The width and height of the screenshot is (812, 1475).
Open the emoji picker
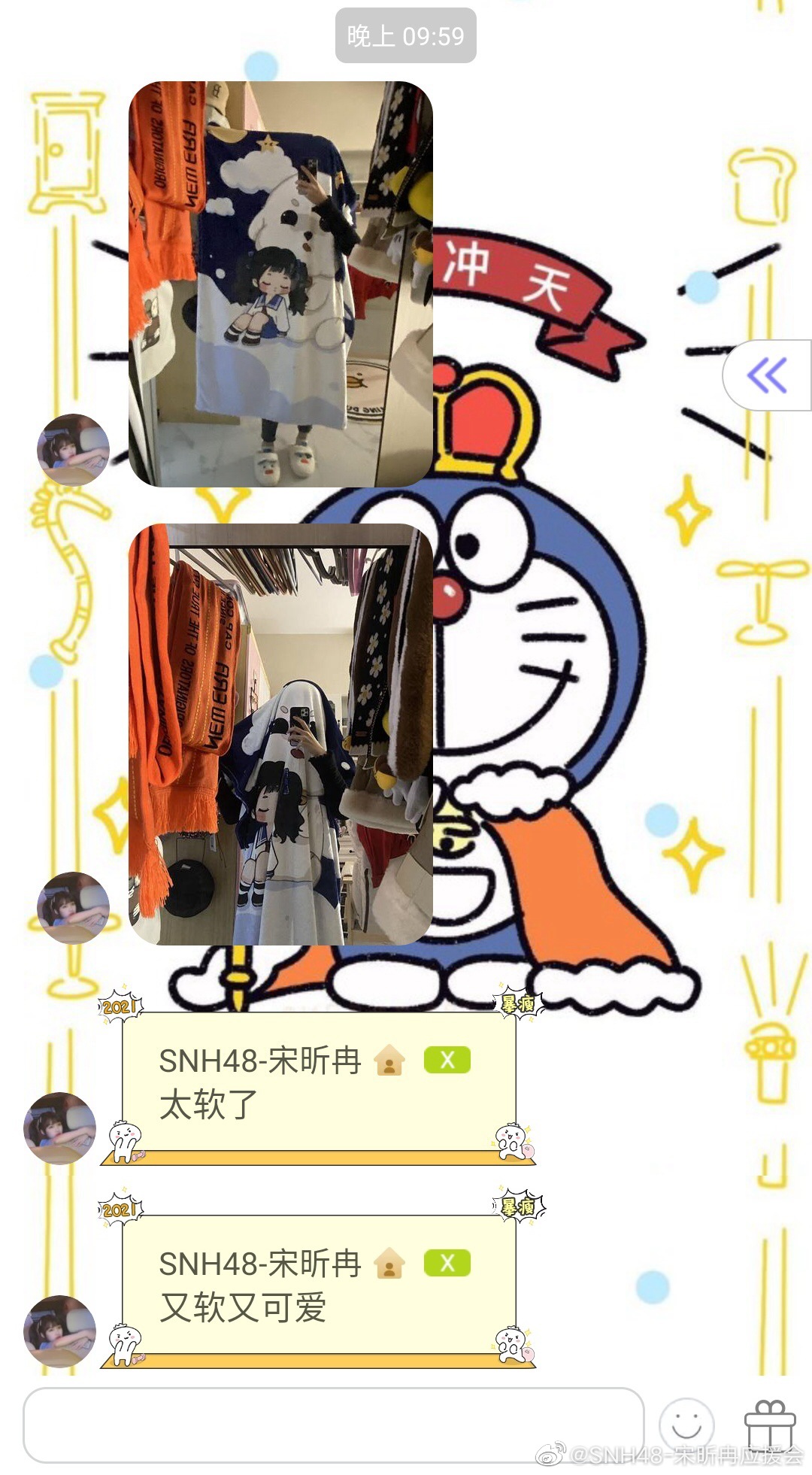tap(686, 1424)
